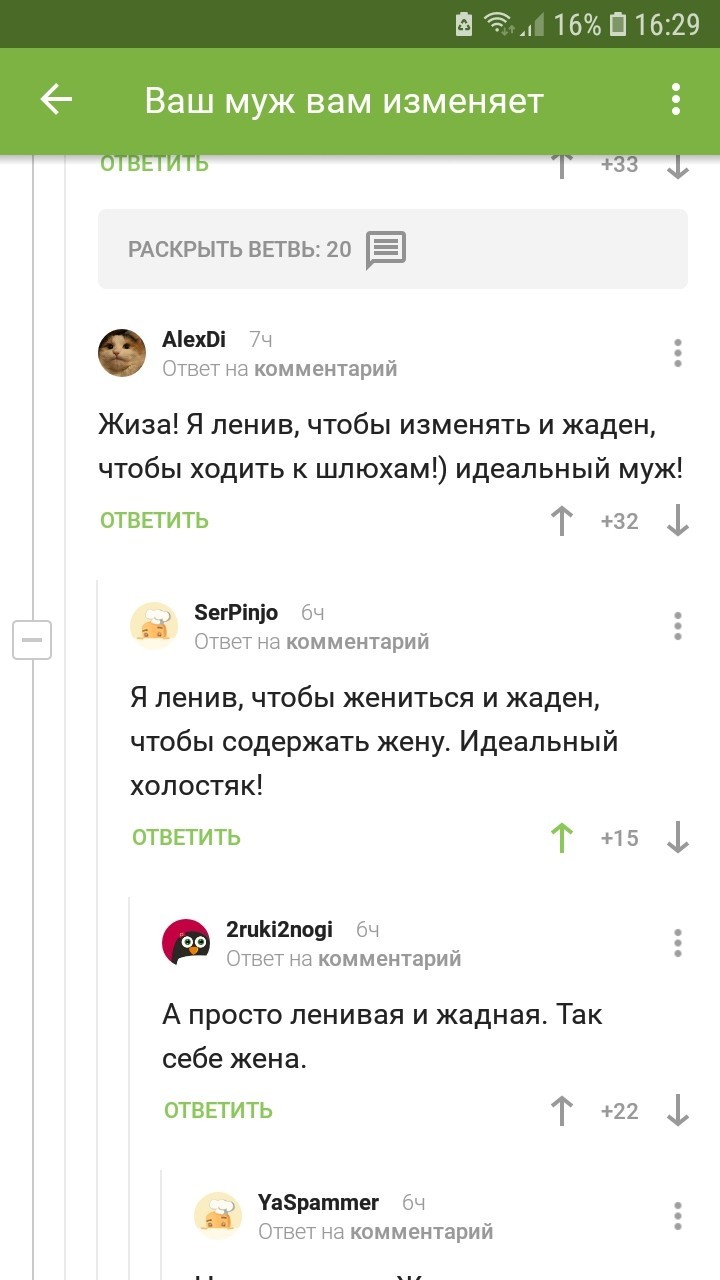The image size is (720, 1280).
Task: Upvote AlexDi's comment
Action: [x=562, y=520]
